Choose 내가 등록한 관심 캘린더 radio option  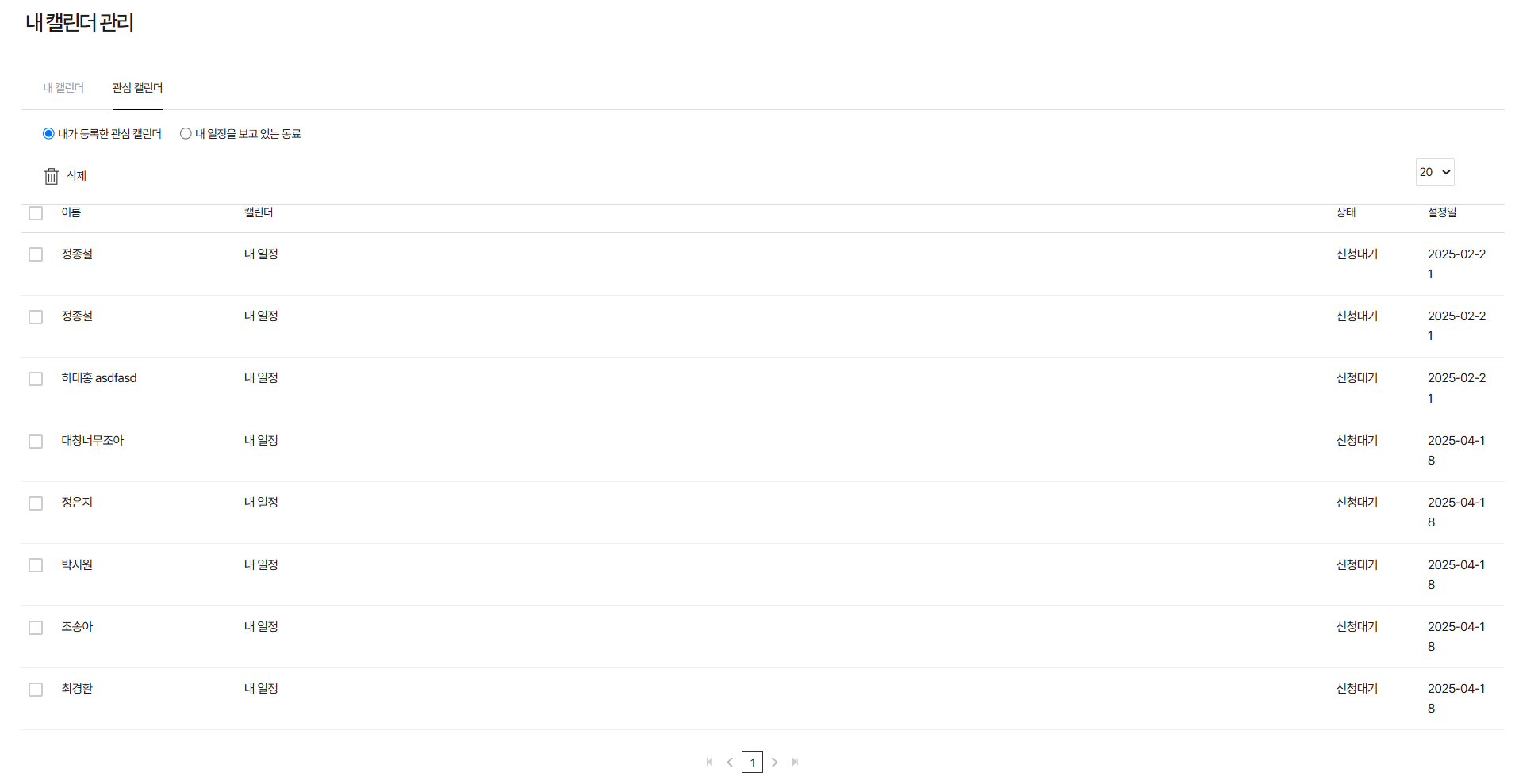49,133
